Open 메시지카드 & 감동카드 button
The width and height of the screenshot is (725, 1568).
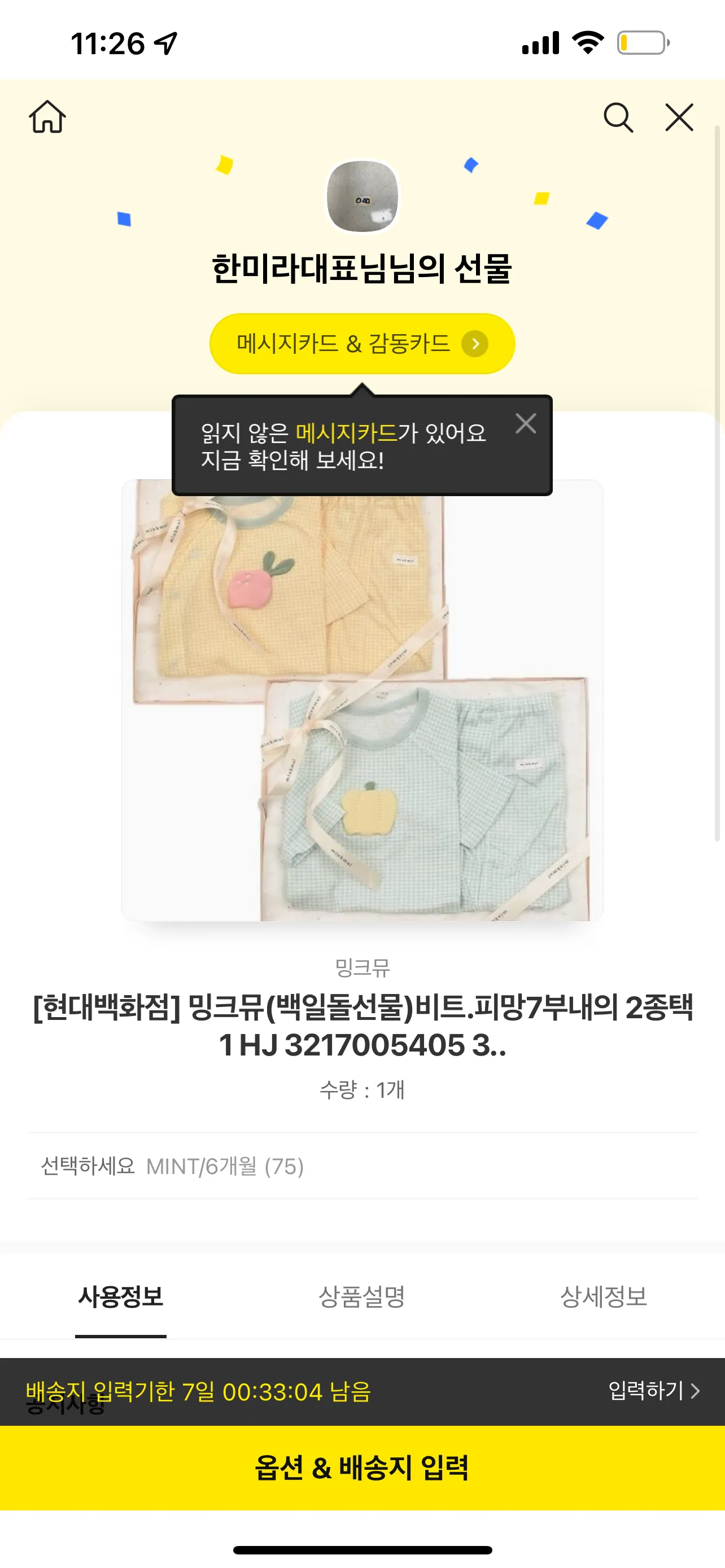[362, 344]
